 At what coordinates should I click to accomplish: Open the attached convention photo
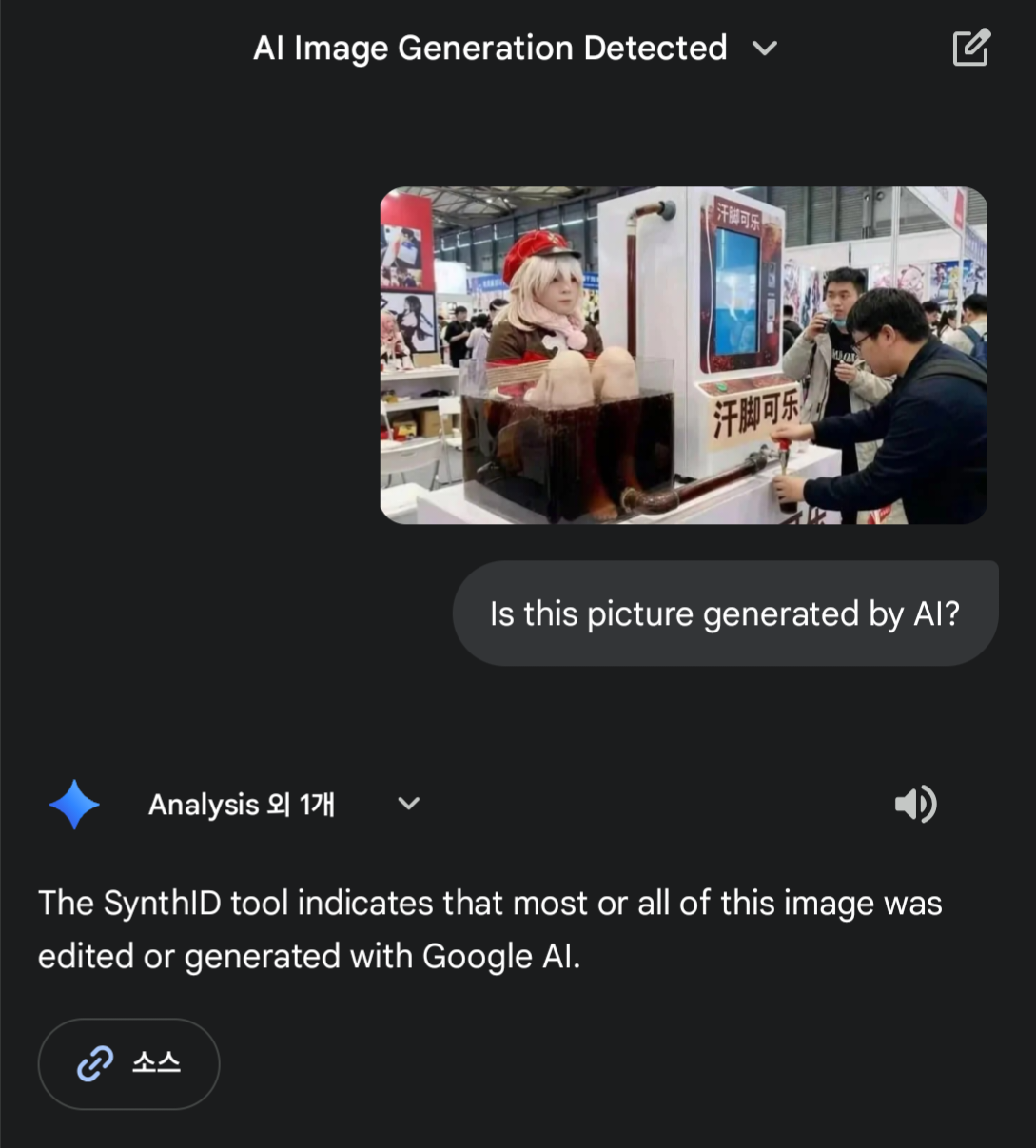coord(683,355)
